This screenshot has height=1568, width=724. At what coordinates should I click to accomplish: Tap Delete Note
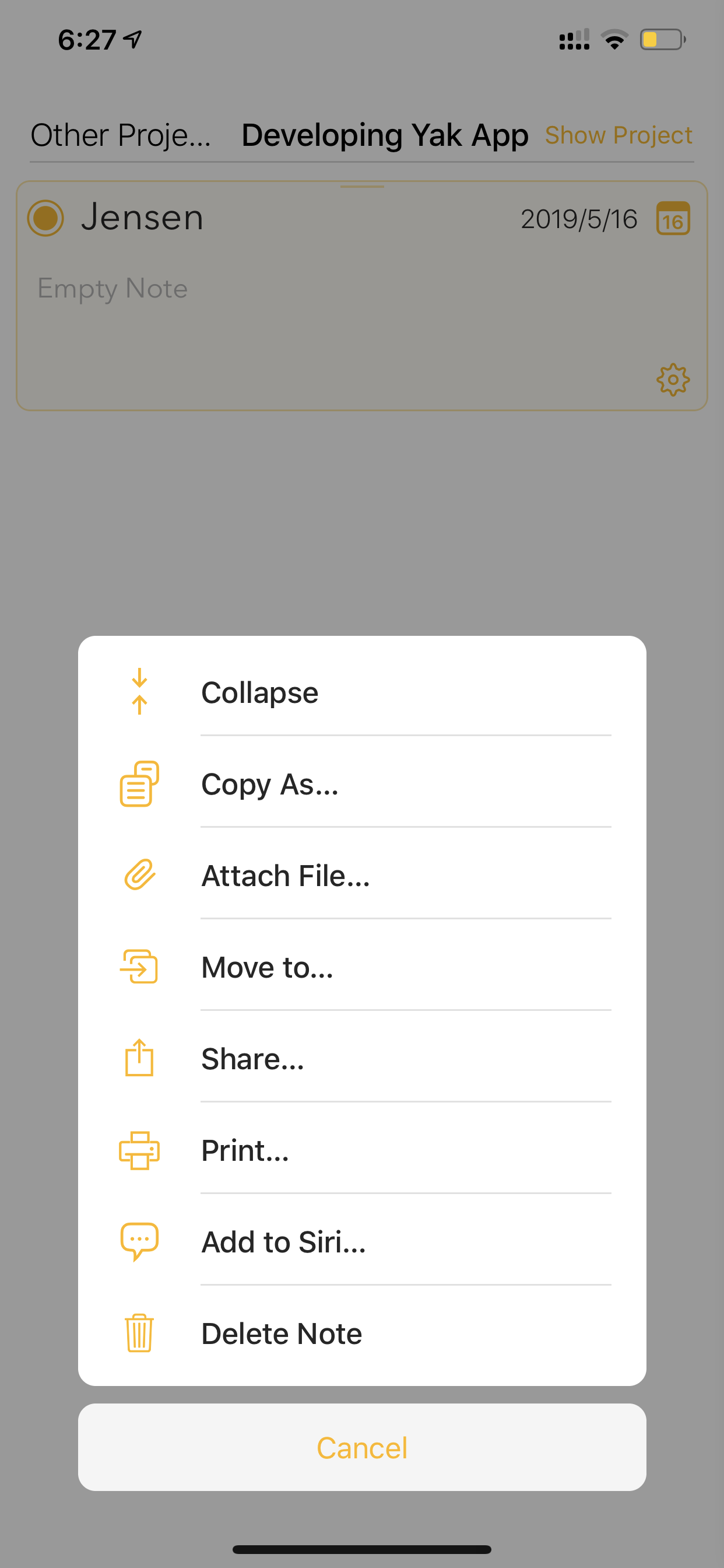(362, 1333)
